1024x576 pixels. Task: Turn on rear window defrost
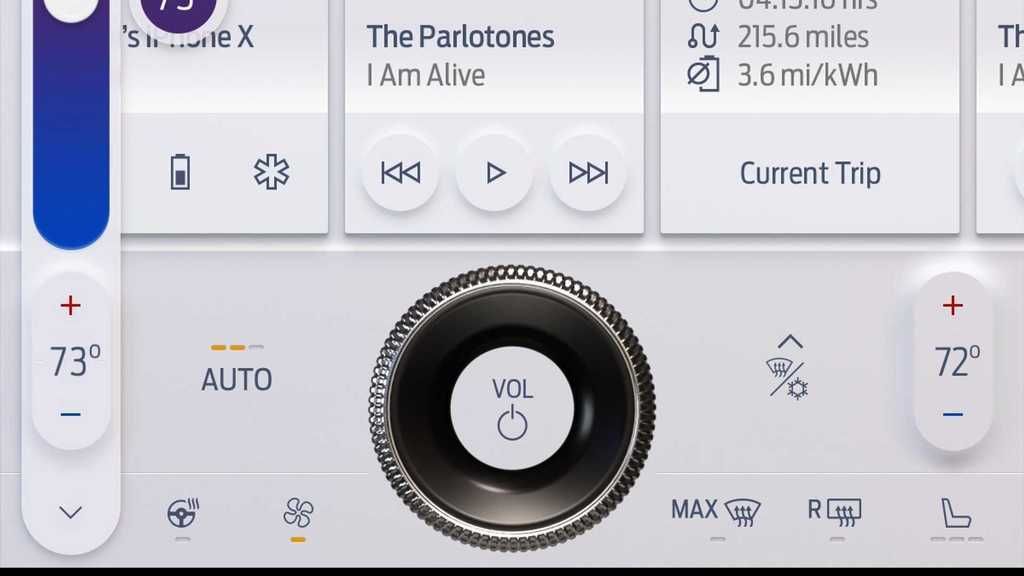click(x=834, y=512)
